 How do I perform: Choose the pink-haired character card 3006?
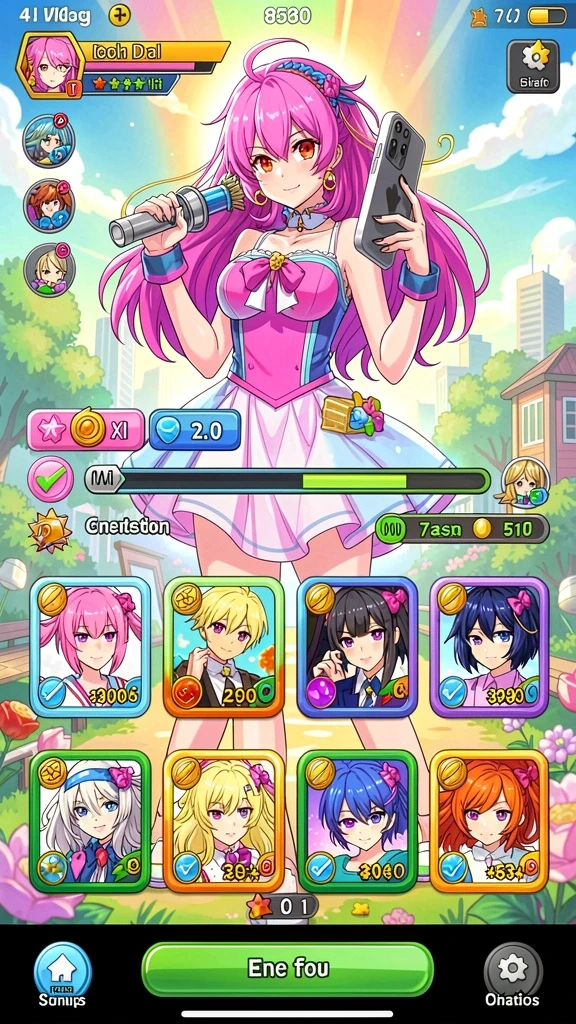click(x=90, y=647)
